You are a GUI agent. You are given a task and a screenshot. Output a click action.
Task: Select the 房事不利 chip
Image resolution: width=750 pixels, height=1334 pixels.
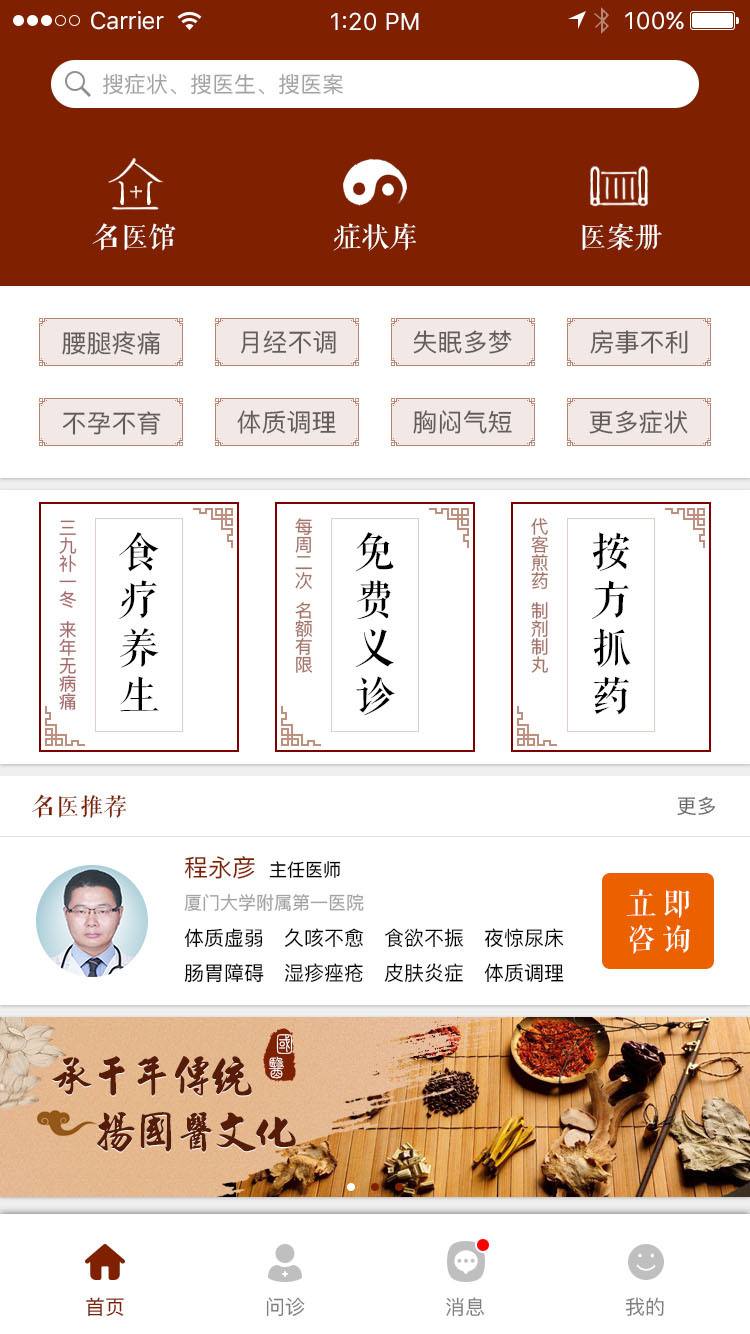point(639,342)
